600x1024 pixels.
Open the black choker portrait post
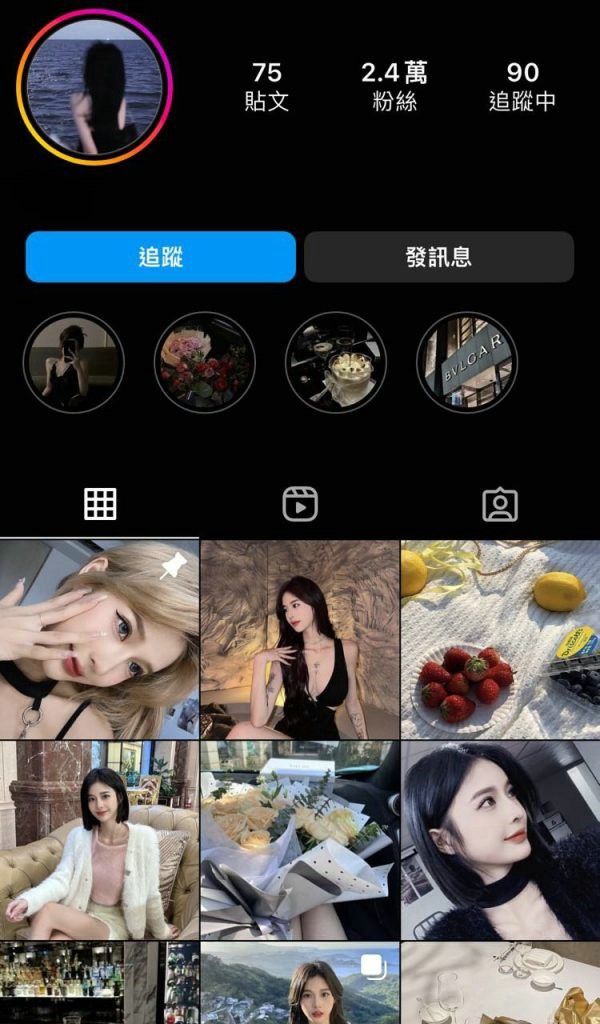(x=500, y=840)
